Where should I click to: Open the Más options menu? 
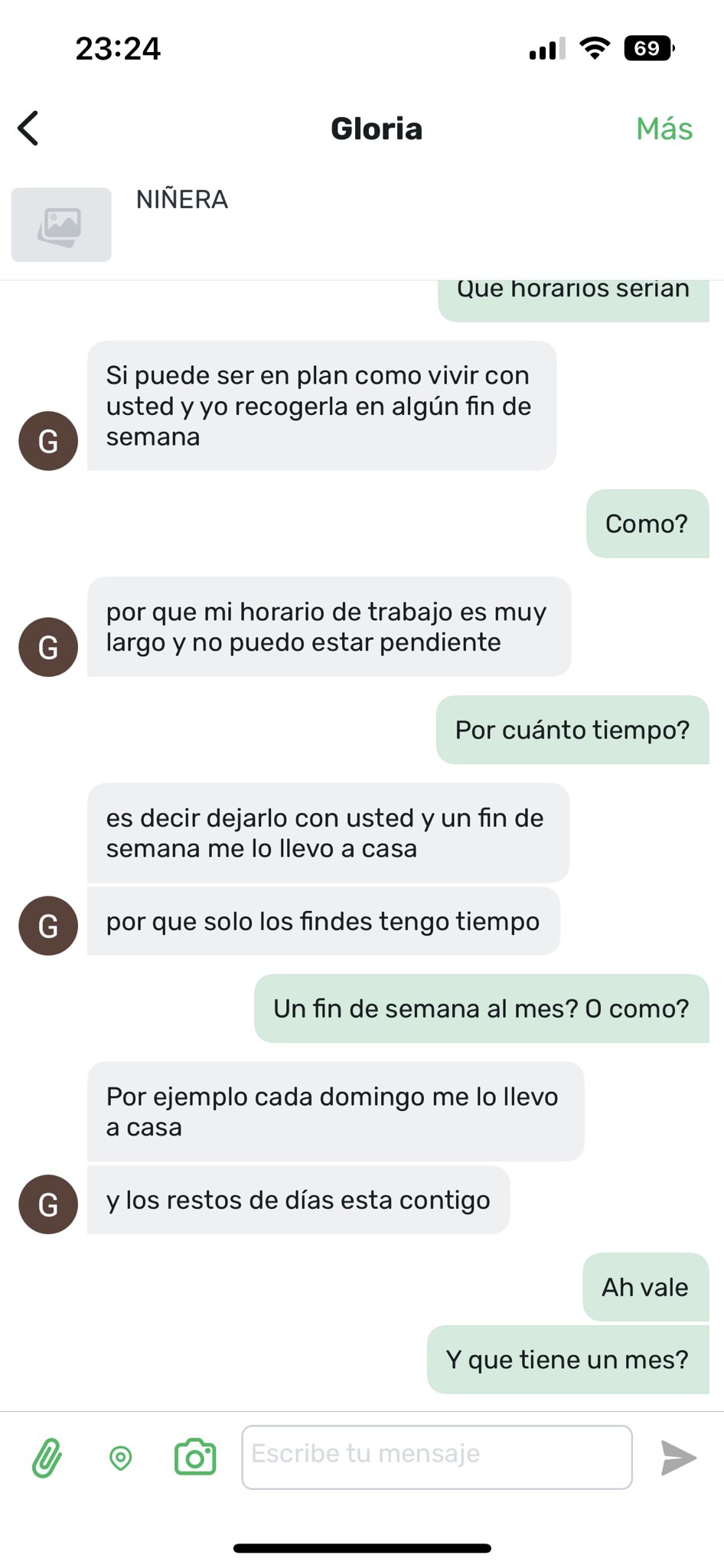(x=664, y=128)
